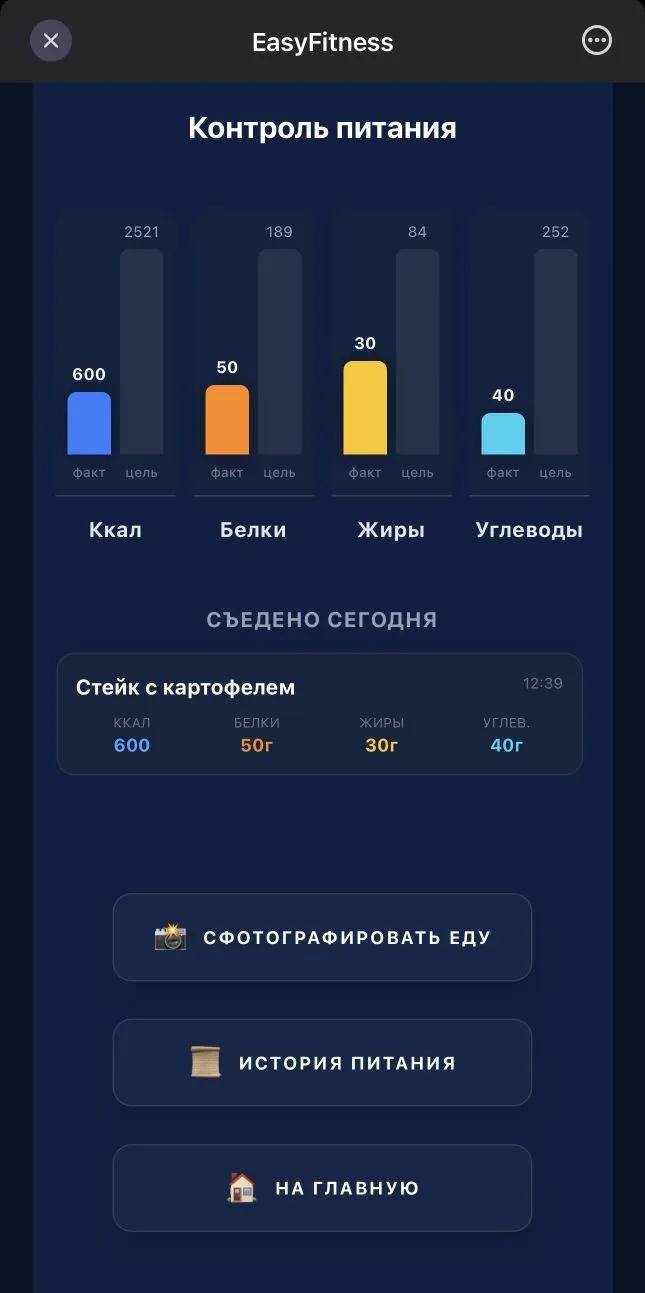The width and height of the screenshot is (645, 1293).
Task: Open the Стейк с картофелем meal card
Action: pos(319,714)
